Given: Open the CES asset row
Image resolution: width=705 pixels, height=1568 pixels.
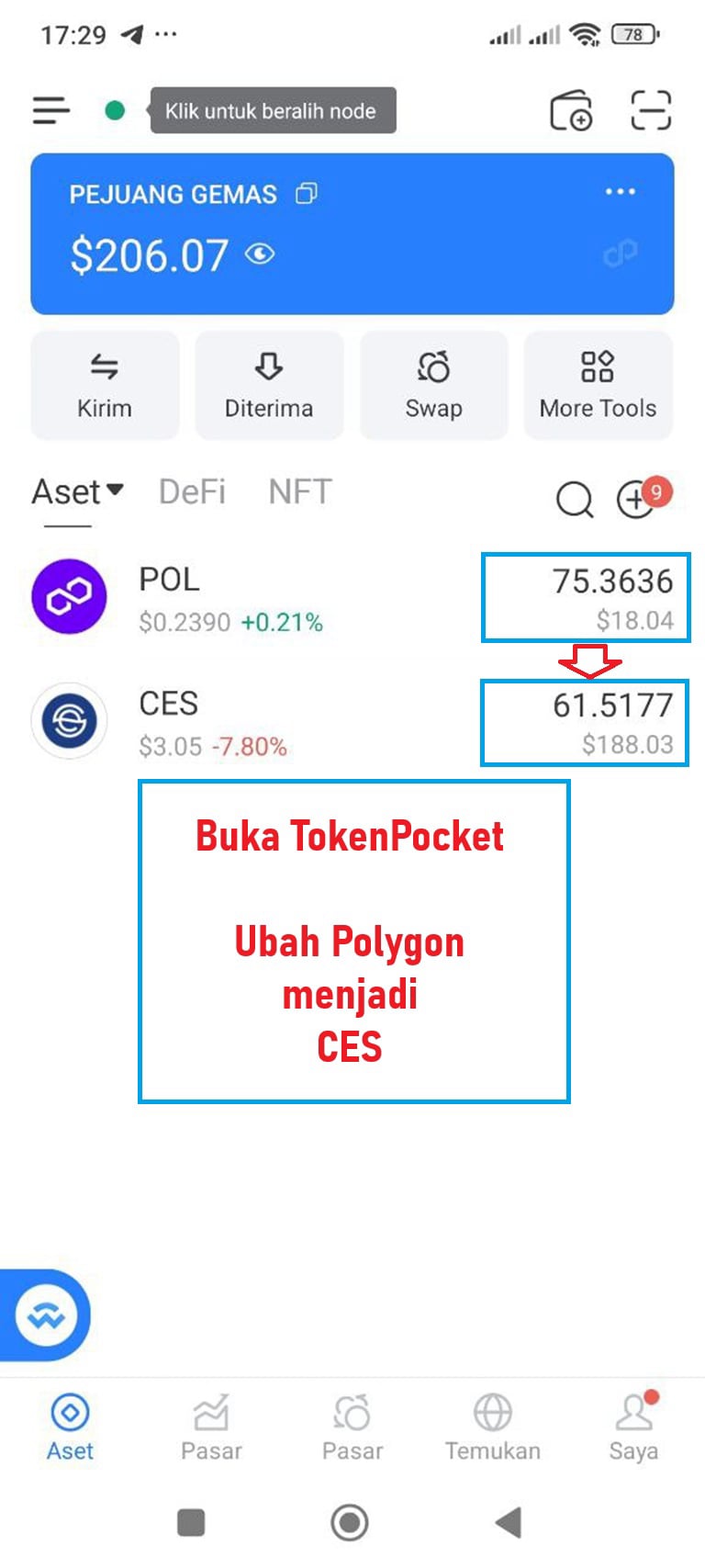Looking at the screenshot, I should pyautogui.click(x=275, y=722).
